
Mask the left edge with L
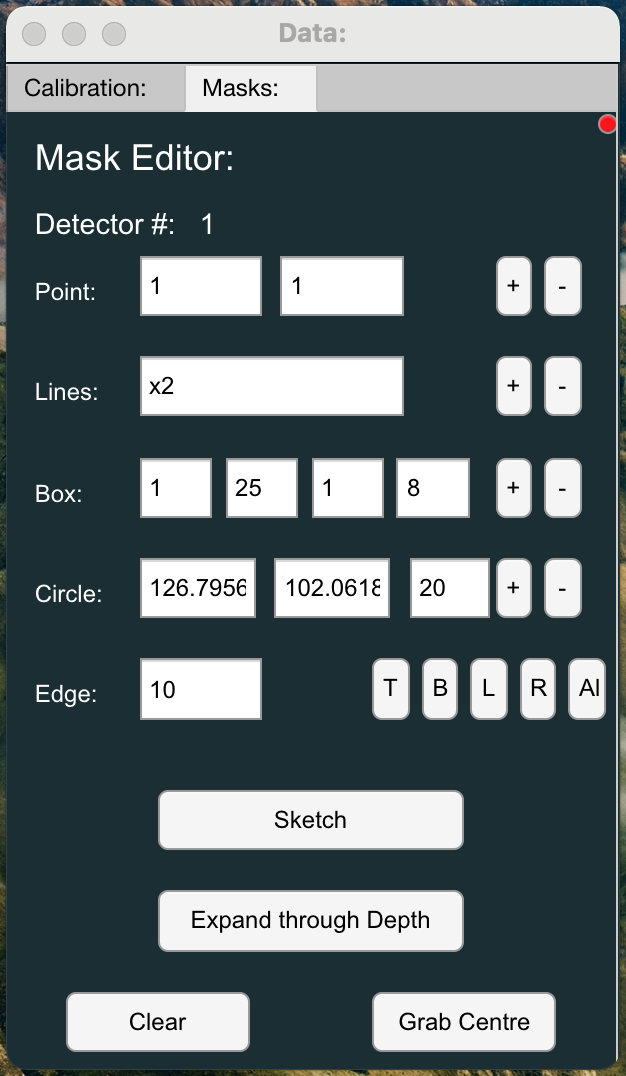[x=488, y=689]
